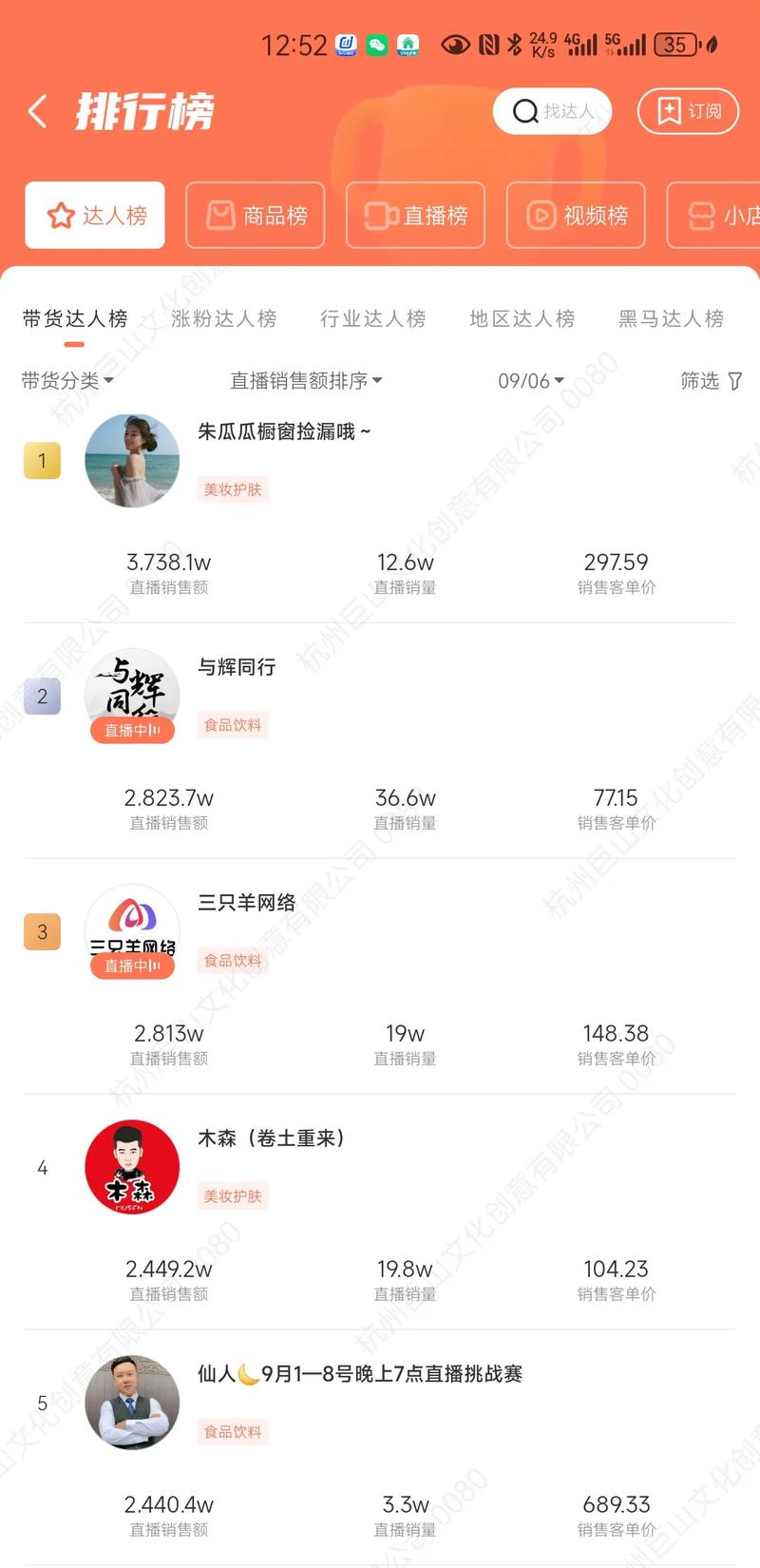Expand the 带货分类 dropdown

(x=67, y=381)
